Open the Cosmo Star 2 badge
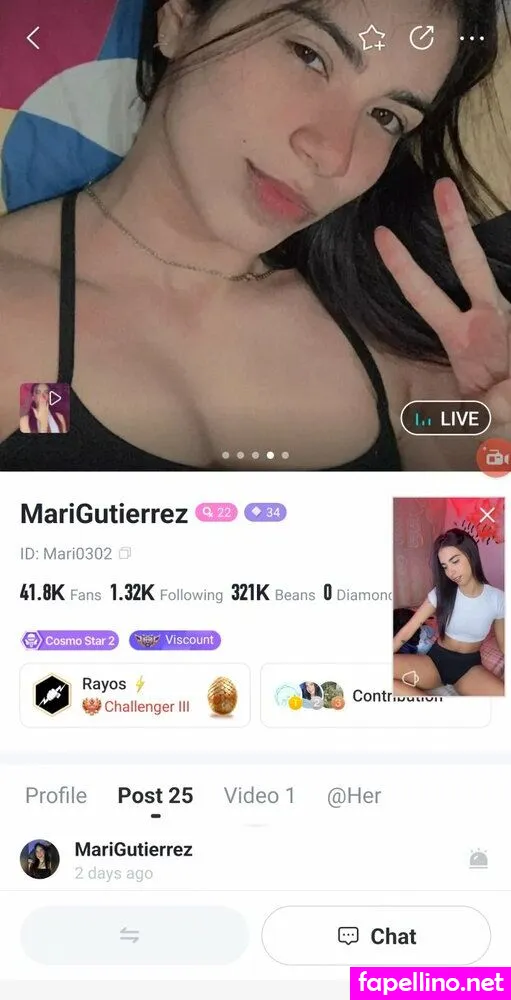The image size is (511, 1000). point(70,640)
